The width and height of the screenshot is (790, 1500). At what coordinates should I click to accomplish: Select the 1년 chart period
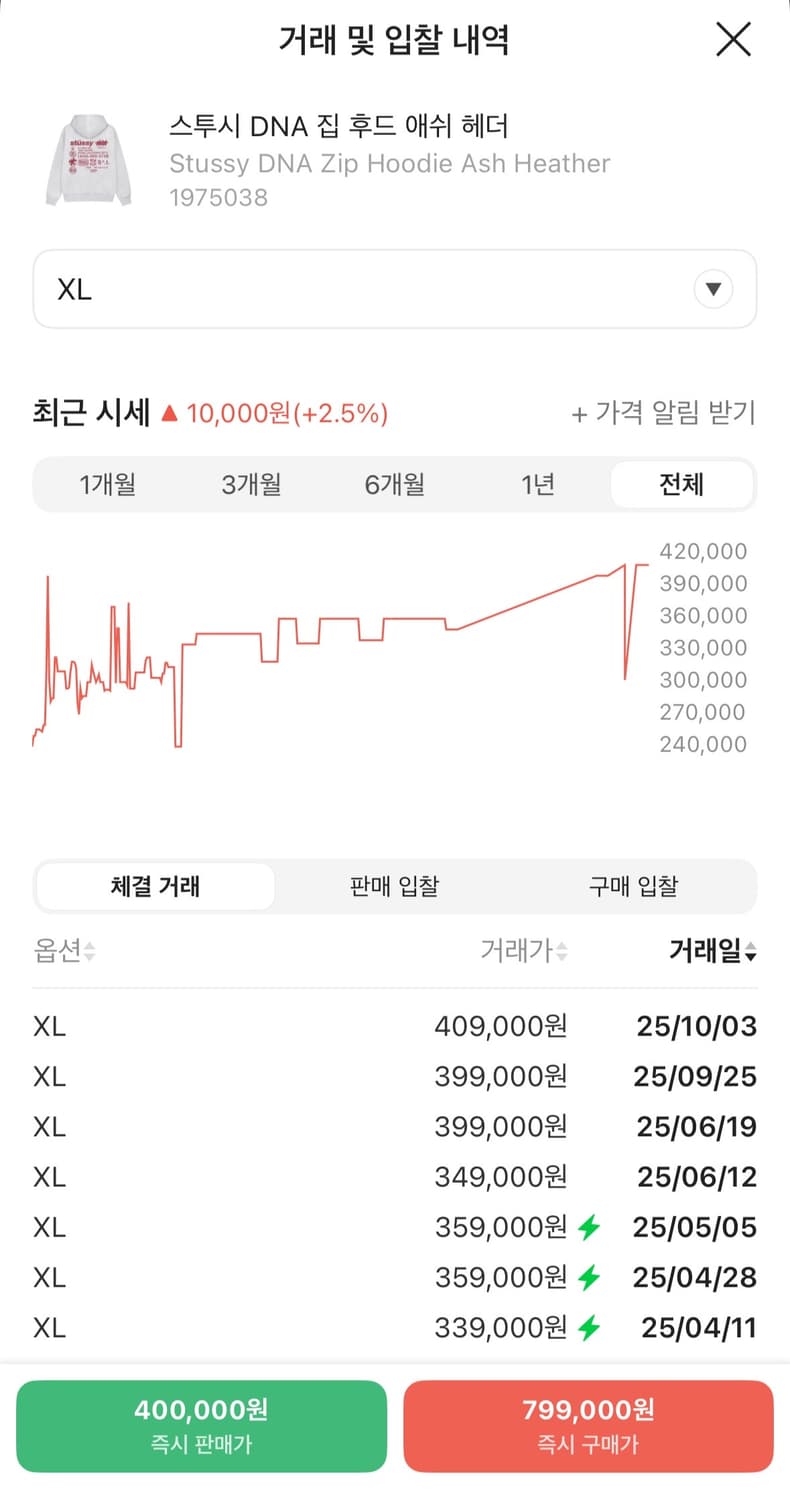[x=538, y=484]
